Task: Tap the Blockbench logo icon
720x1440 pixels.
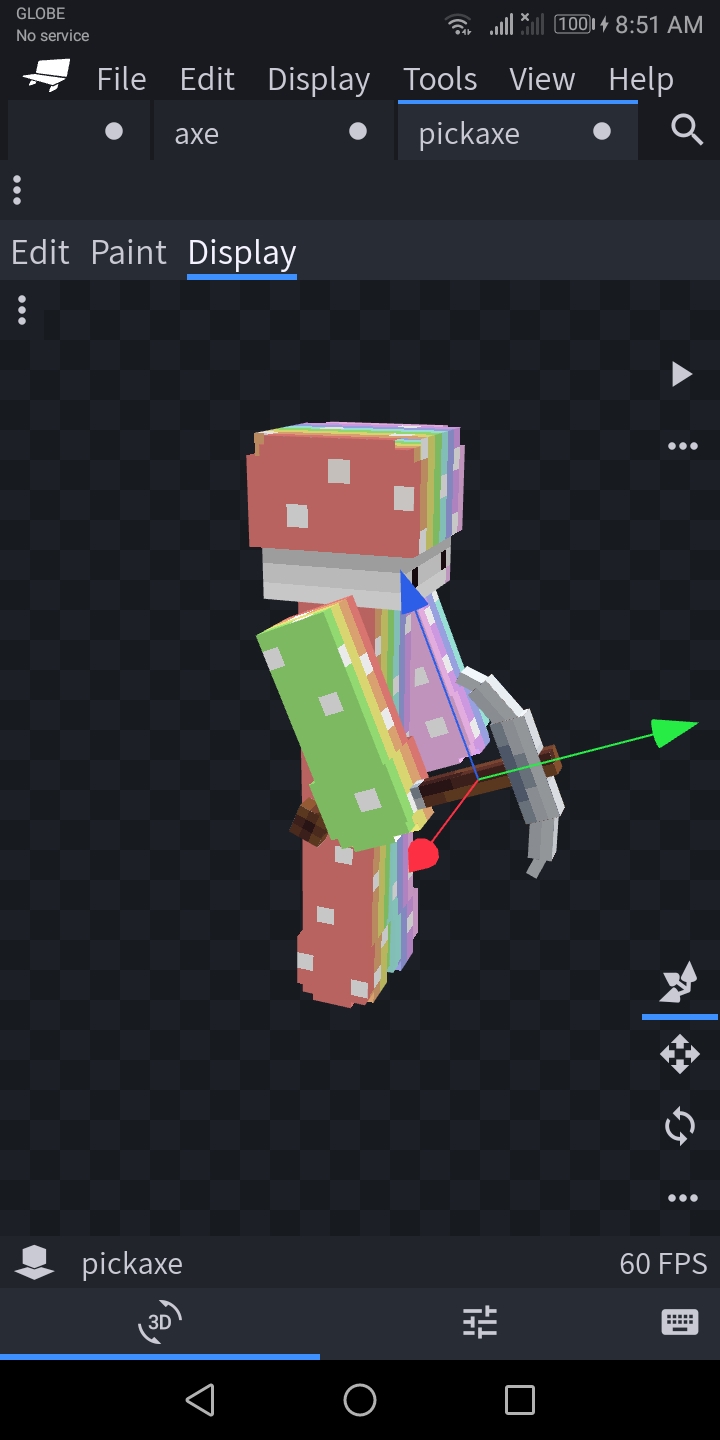Action: pyautogui.click(x=47, y=76)
